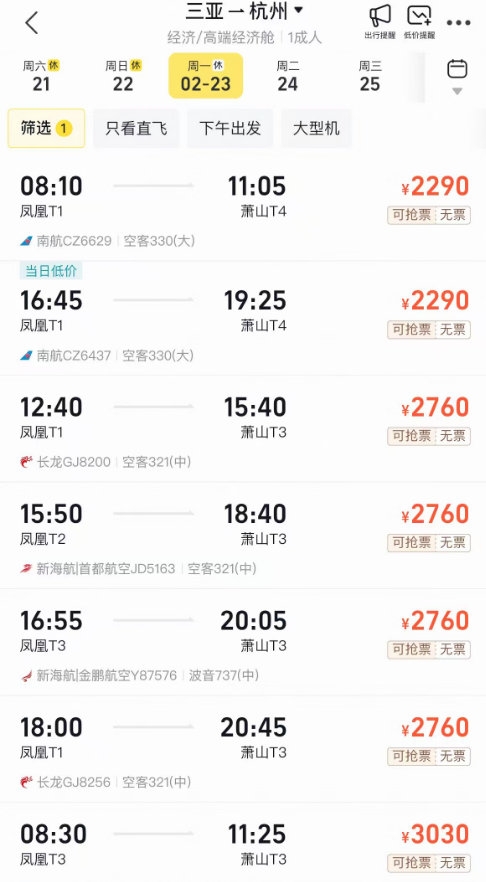Enable the 只看直飞 direct flights filter

136,128
